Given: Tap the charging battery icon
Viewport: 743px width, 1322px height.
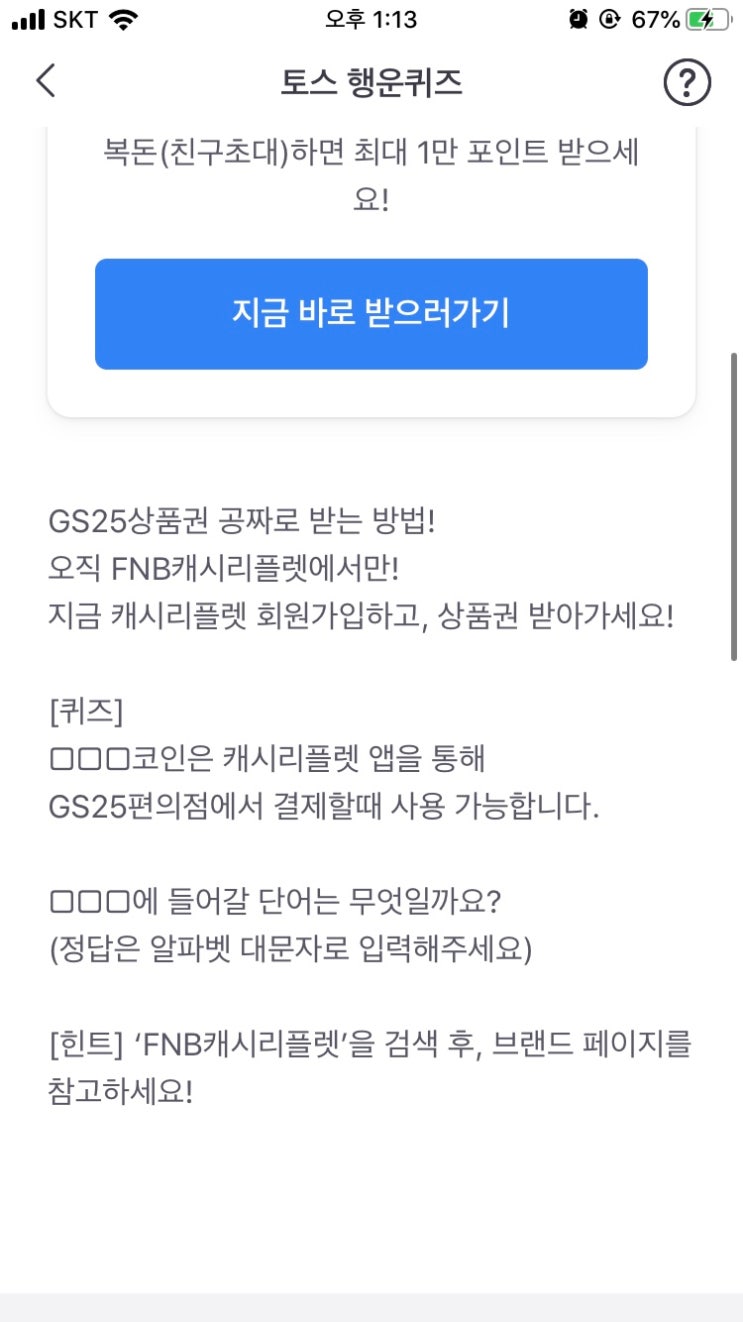Looking at the screenshot, I should pyautogui.click(x=703, y=16).
